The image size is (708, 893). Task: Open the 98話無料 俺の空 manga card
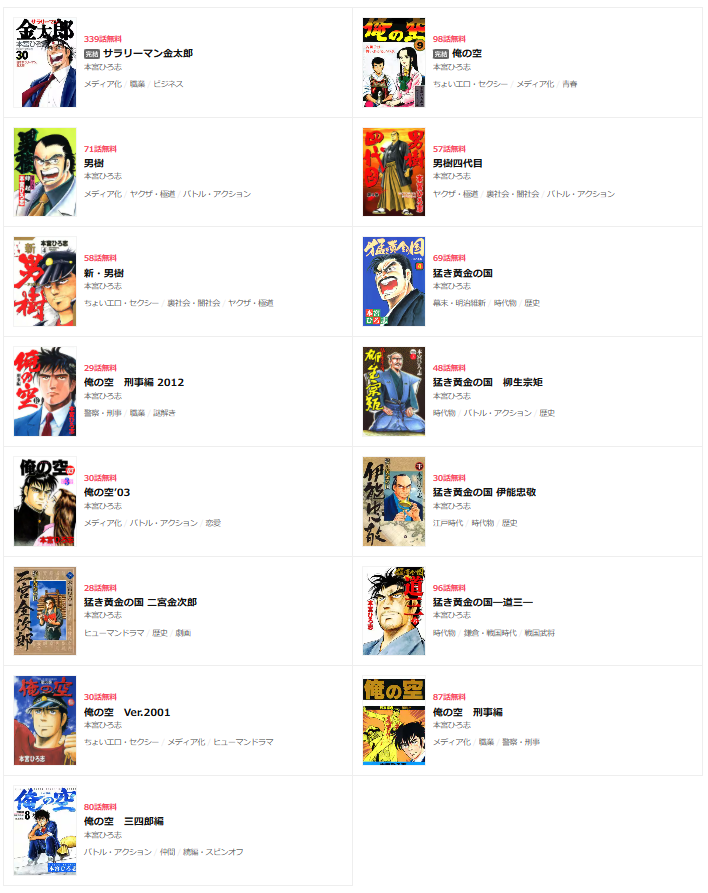click(x=469, y=53)
